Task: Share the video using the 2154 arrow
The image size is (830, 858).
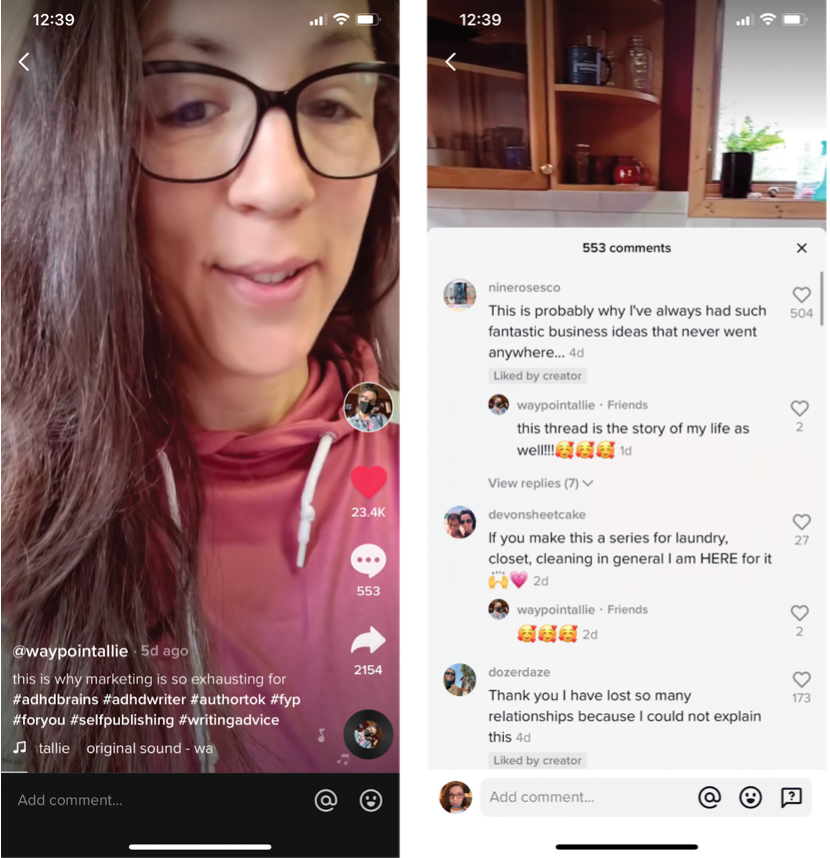Action: tap(368, 640)
